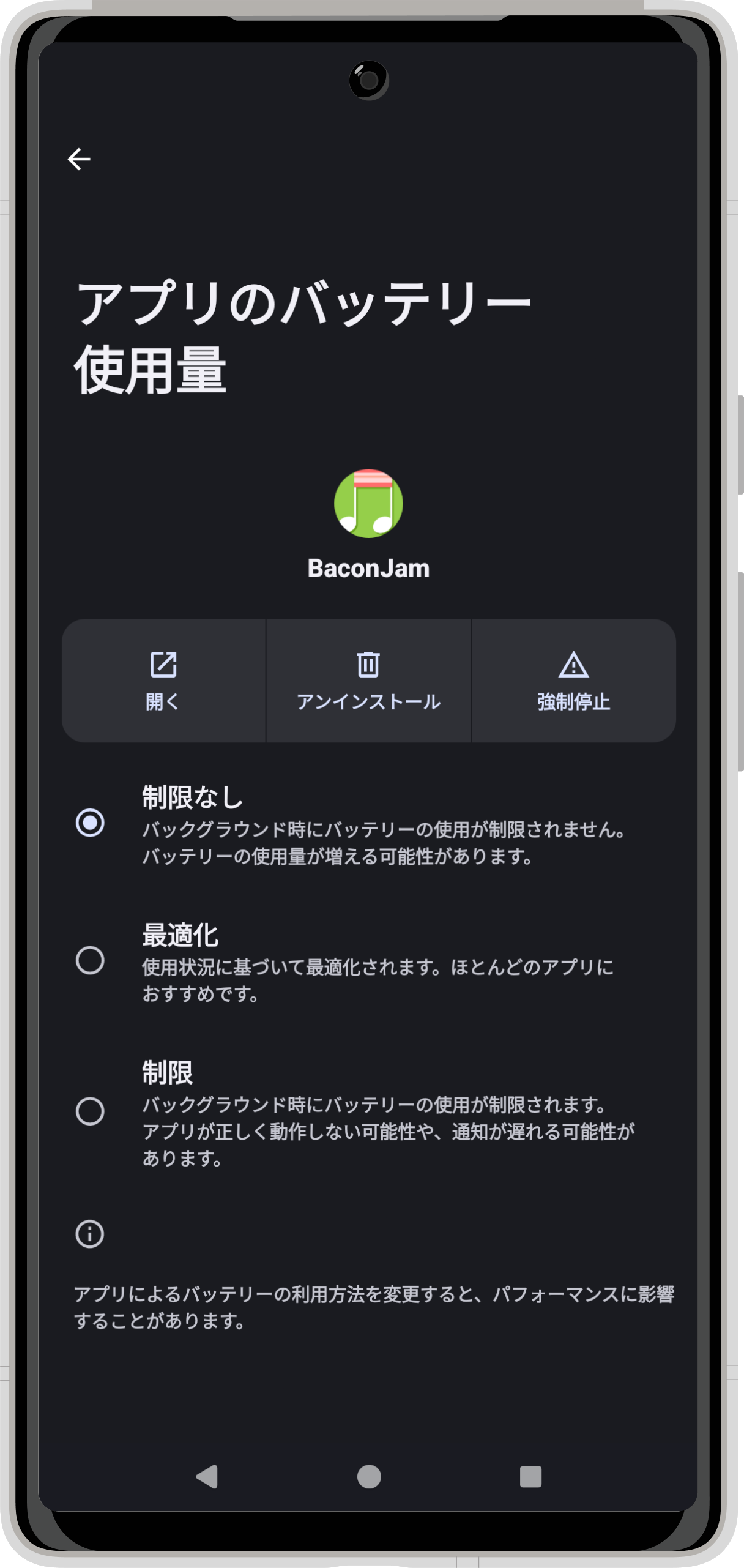Force stop the app with 強制停止
The width and height of the screenshot is (744, 1568).
tap(573, 681)
